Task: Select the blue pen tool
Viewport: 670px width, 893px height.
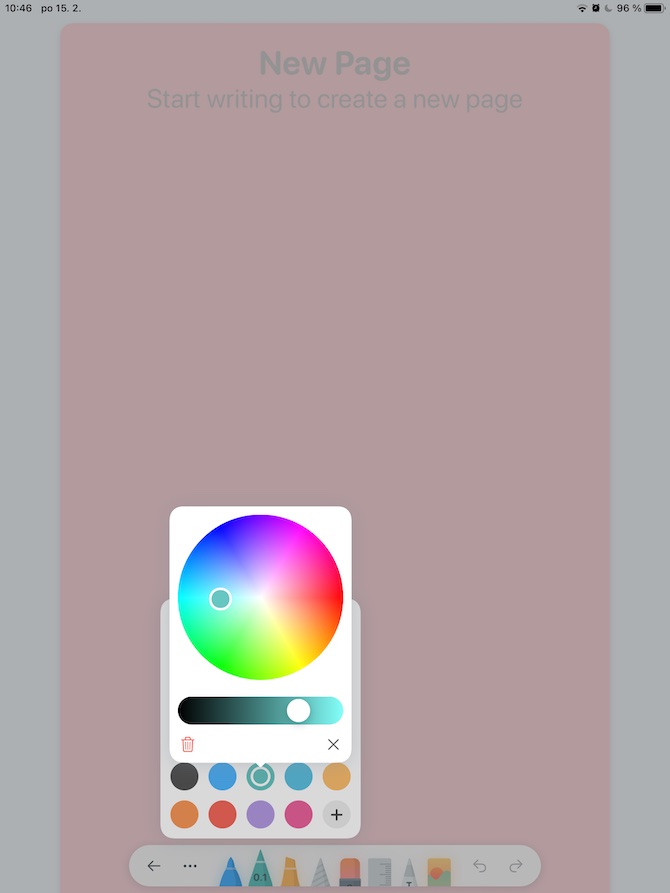Action: click(231, 871)
